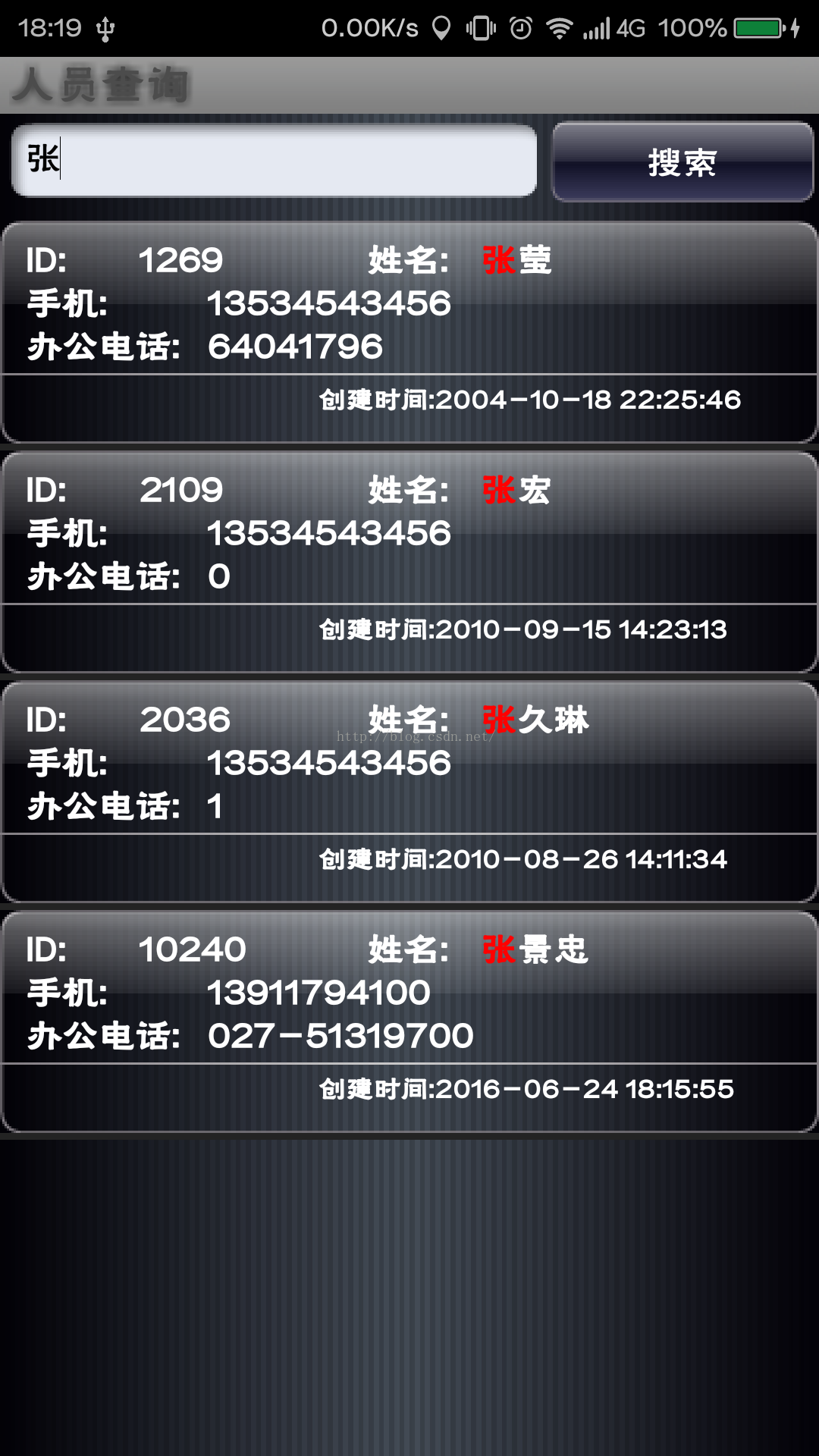Viewport: 819px width, 1456px height.
Task: Open the record for 张莹, ID 1269
Action: [x=409, y=331]
